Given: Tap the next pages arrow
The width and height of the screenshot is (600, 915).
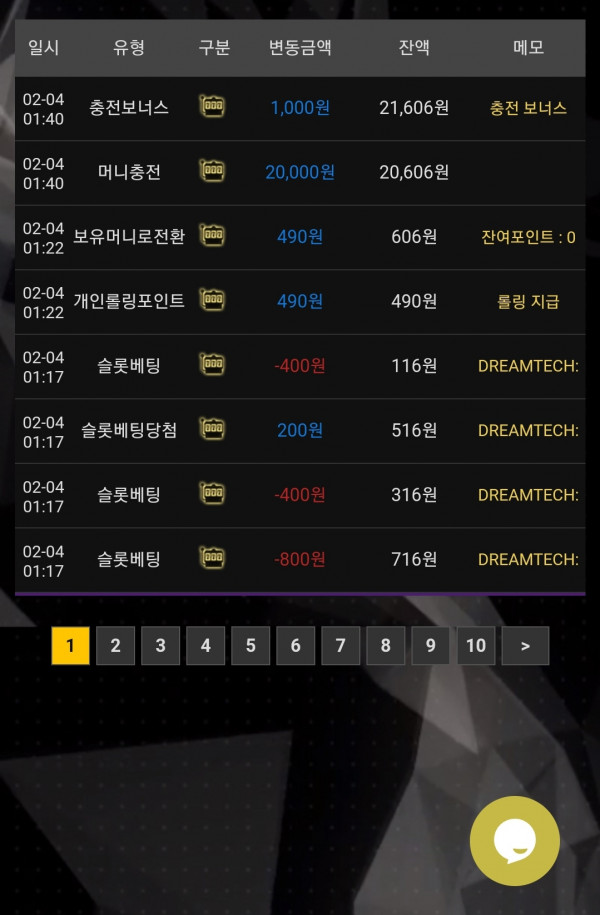Looking at the screenshot, I should (x=525, y=646).
